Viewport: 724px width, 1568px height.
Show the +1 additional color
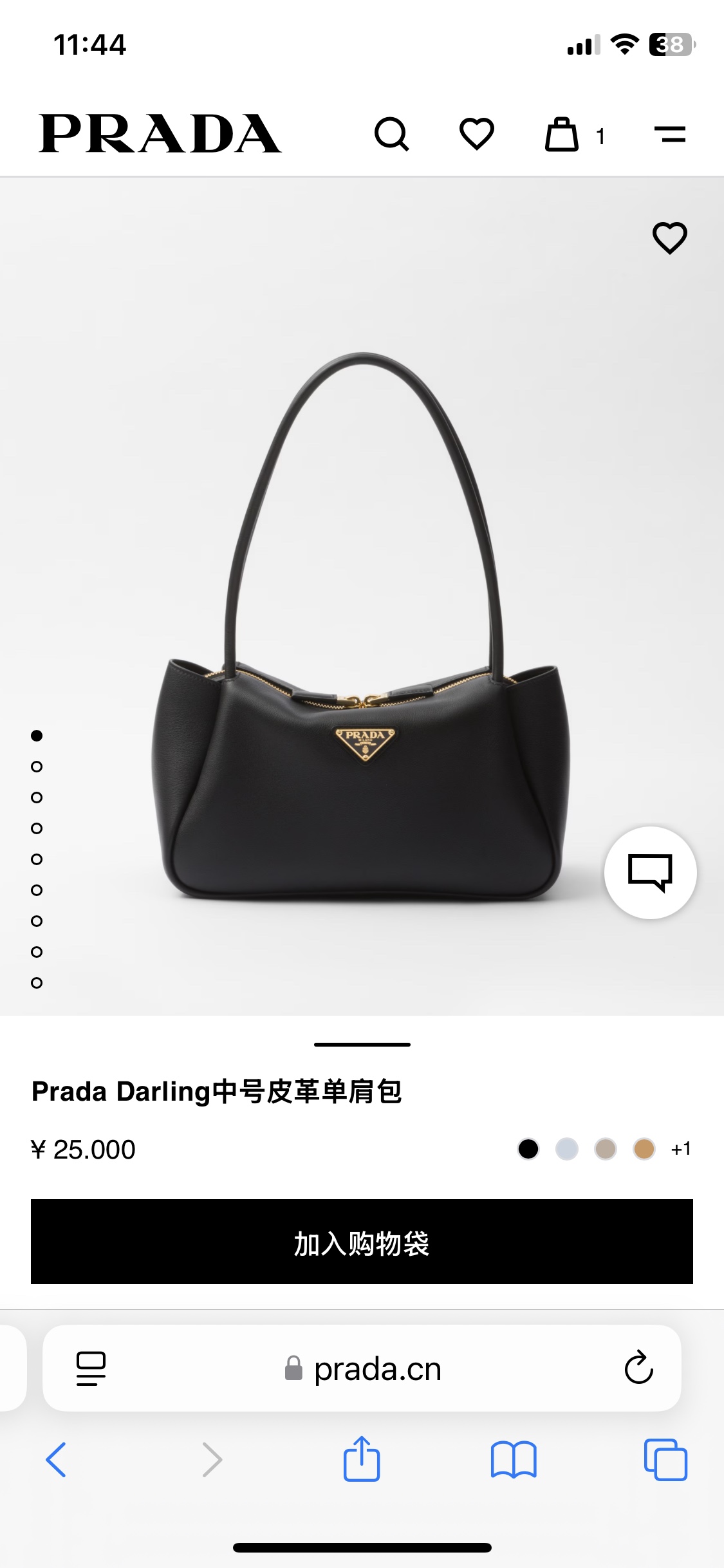[681, 1149]
